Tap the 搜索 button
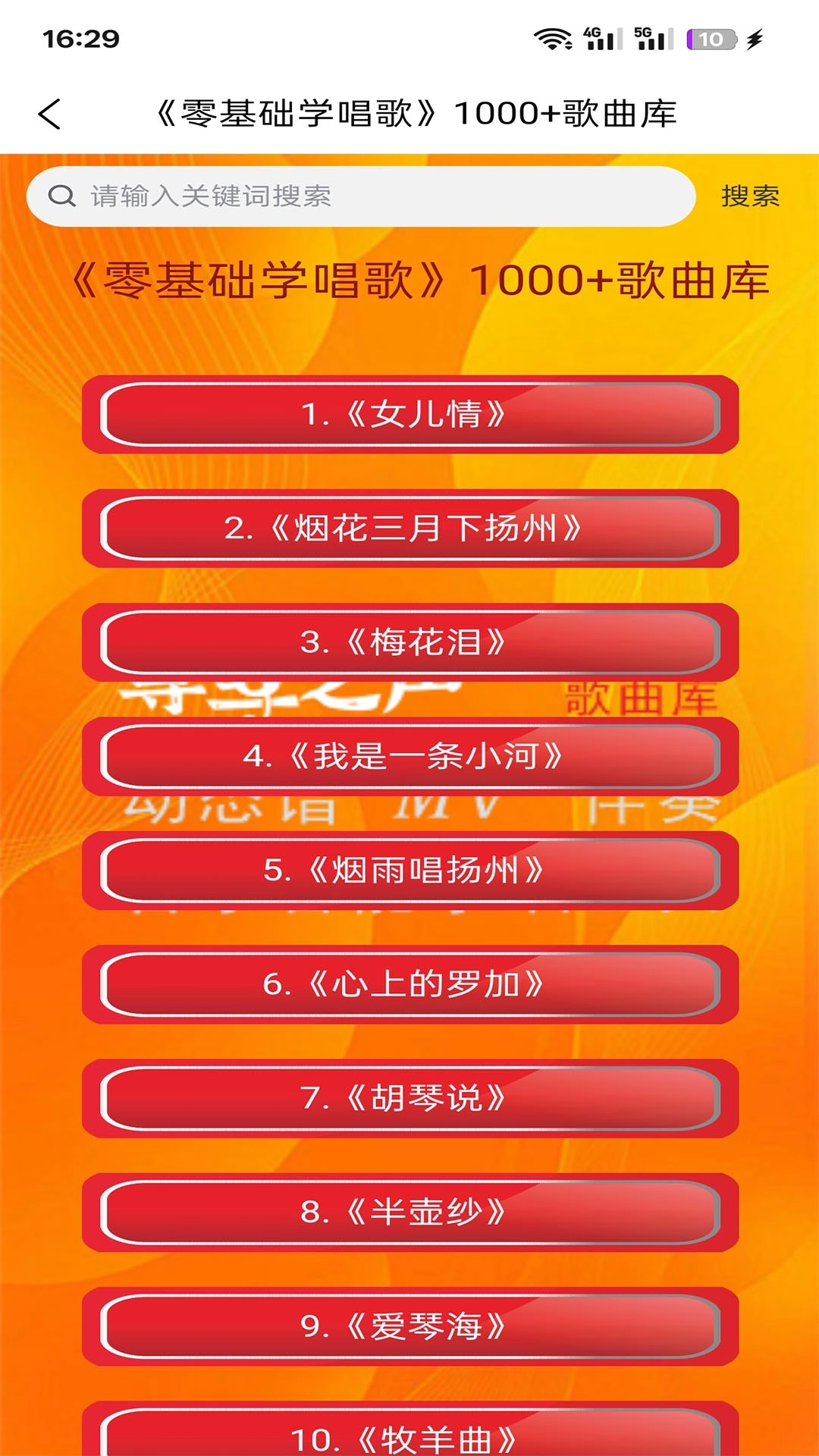Screen dimensions: 819x1456 pos(749,196)
